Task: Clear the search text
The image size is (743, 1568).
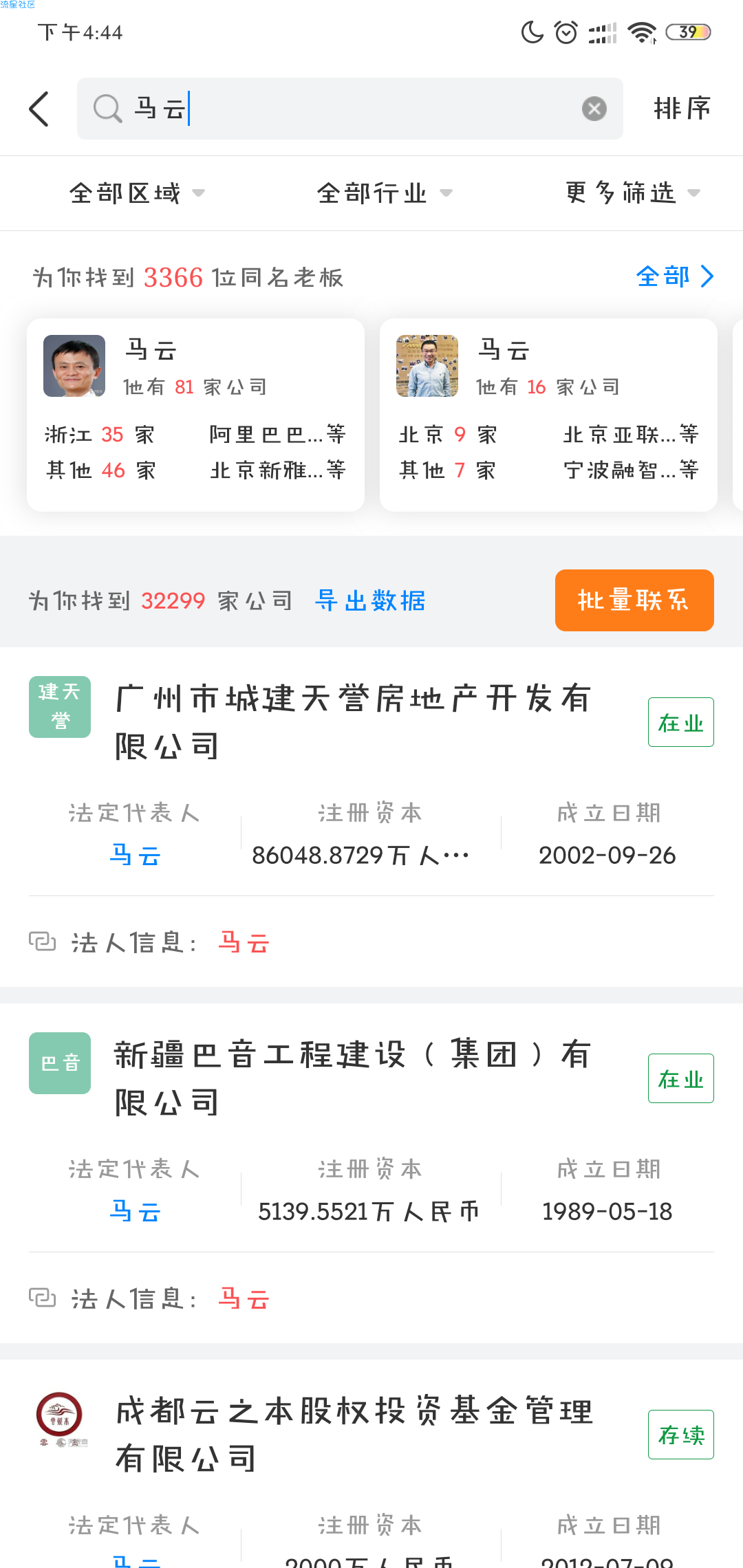Action: coord(594,109)
